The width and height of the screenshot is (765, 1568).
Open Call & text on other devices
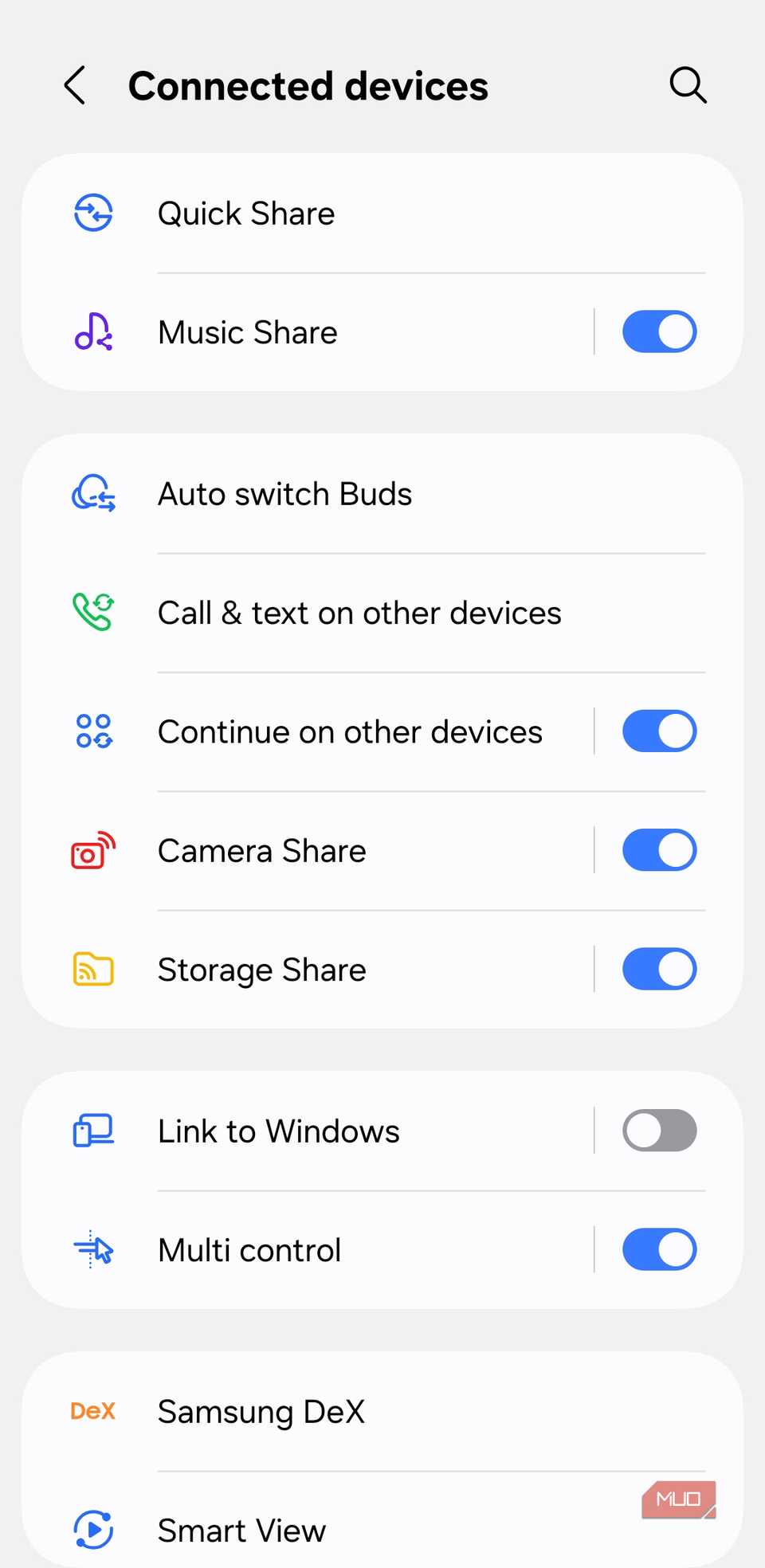click(x=359, y=612)
